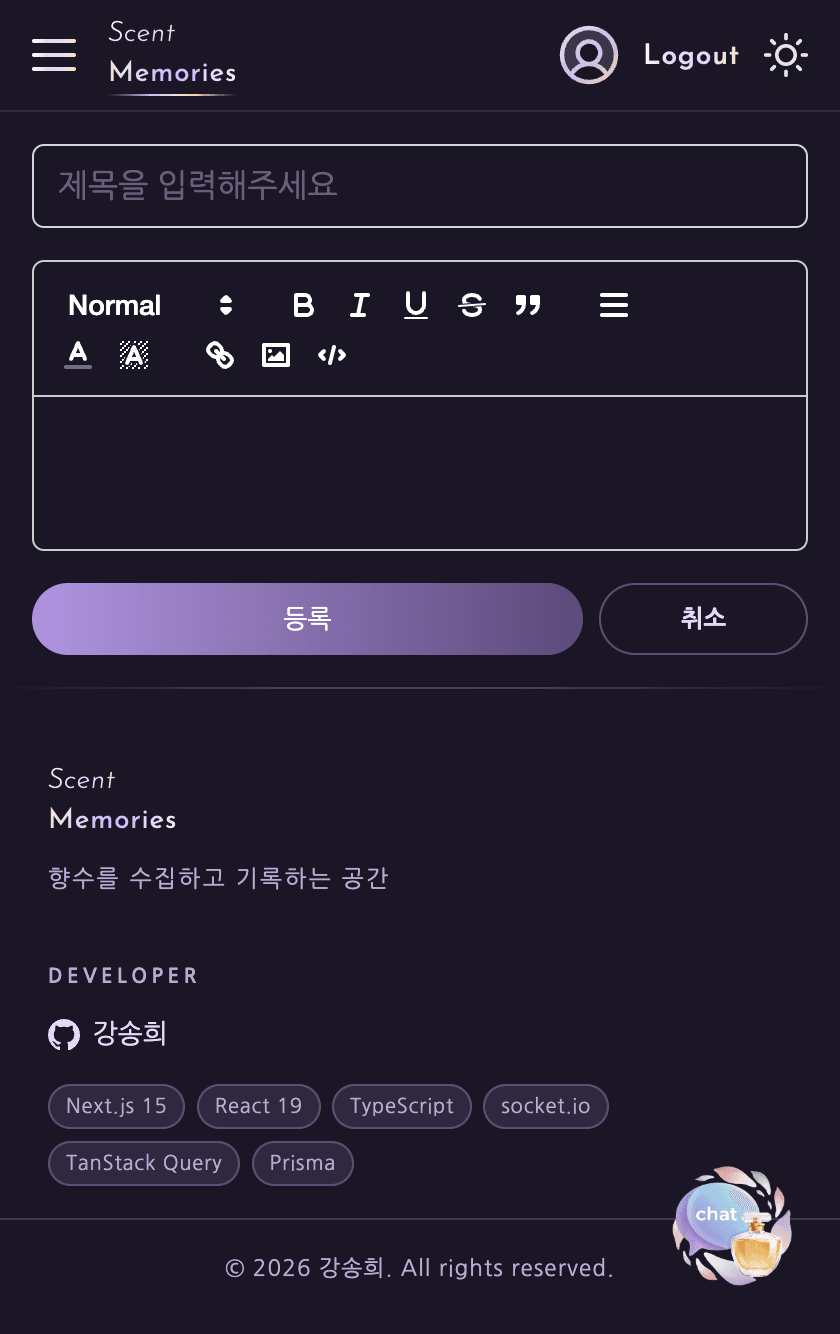Submit the post with 등록 button
Screen dimensions: 840x1334
pos(307,618)
